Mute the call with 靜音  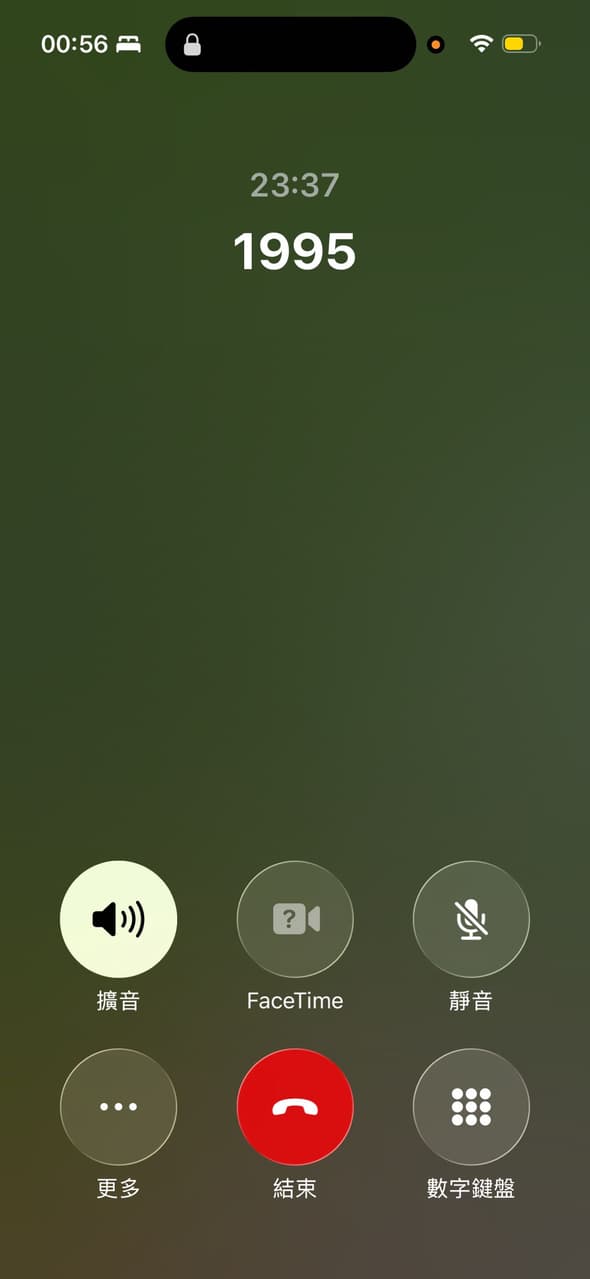pos(471,919)
